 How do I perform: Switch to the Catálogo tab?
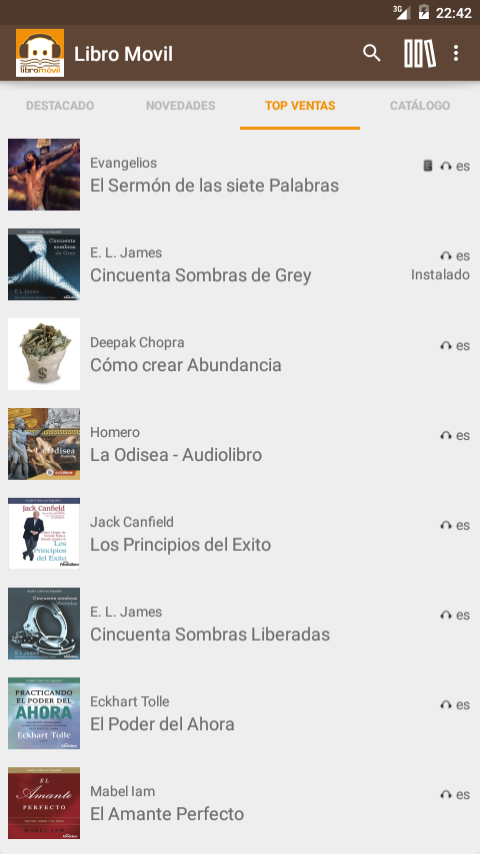(420, 106)
